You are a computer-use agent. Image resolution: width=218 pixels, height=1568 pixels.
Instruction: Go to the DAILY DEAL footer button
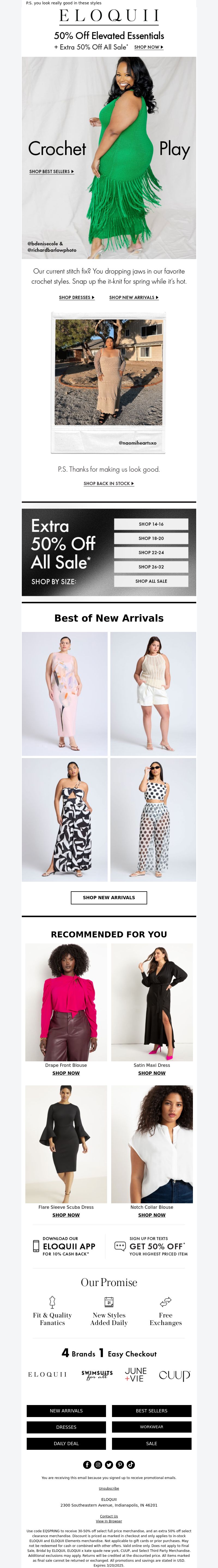tap(66, 1443)
